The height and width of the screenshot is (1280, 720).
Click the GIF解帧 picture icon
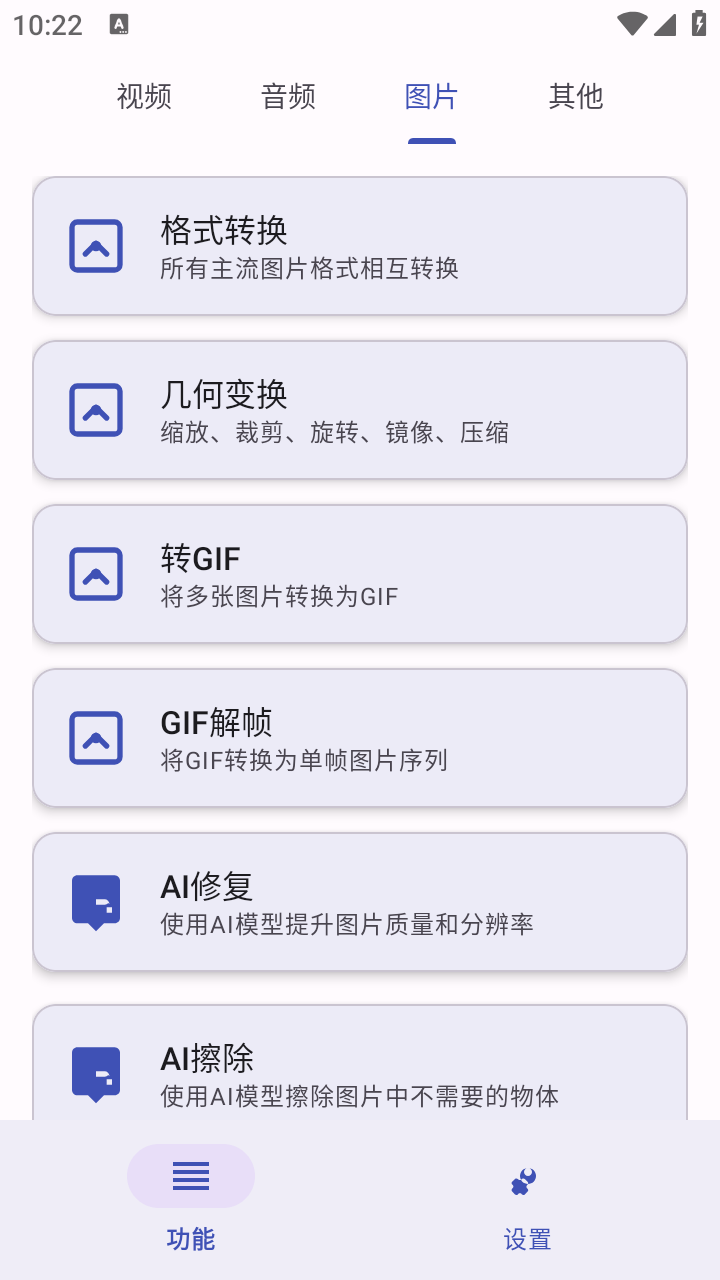95,737
